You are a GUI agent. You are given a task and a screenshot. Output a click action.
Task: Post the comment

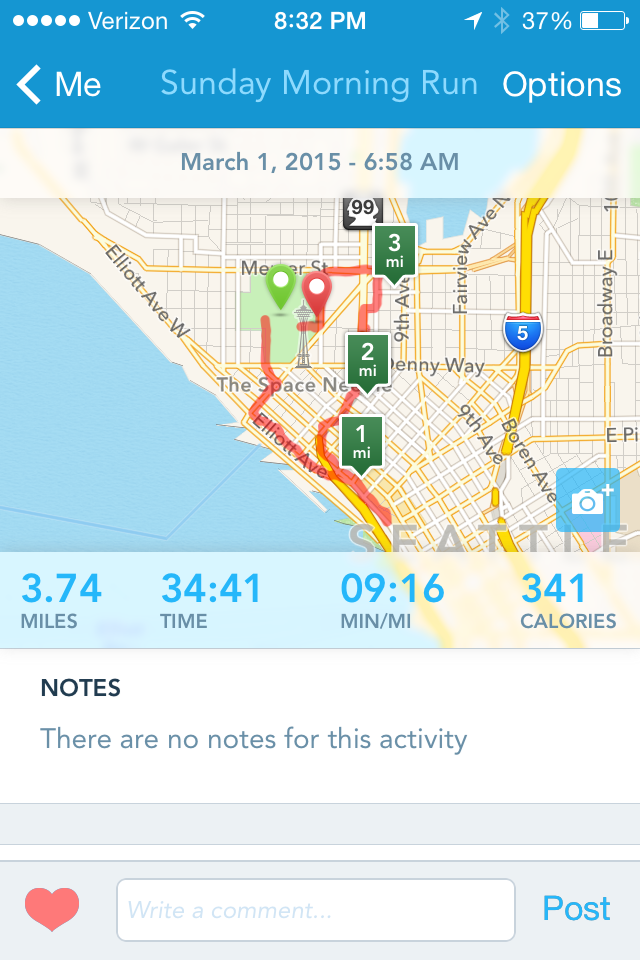[x=576, y=909]
